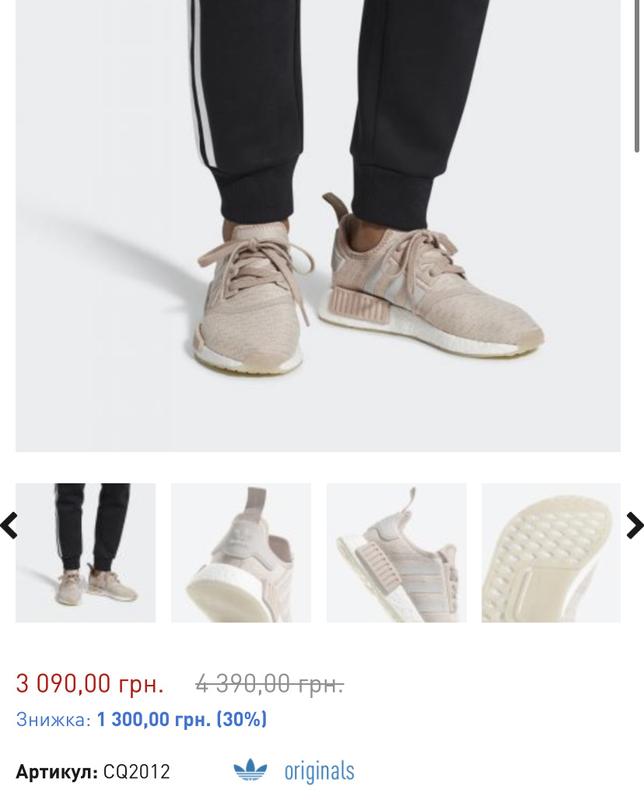This screenshot has width=644, height=800.
Task: Show next gallery thumbnails with right arrow
Action: 634,524
